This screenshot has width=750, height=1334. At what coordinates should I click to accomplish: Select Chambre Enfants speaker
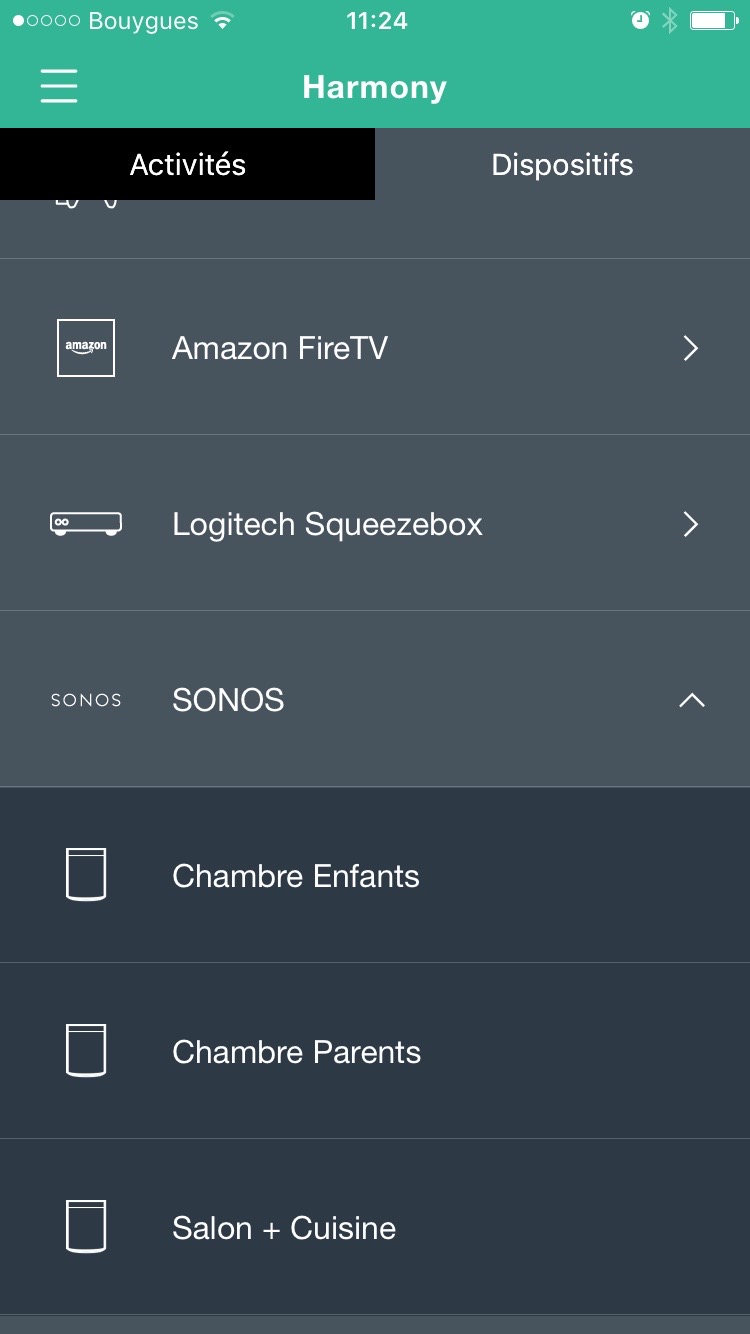(x=375, y=875)
